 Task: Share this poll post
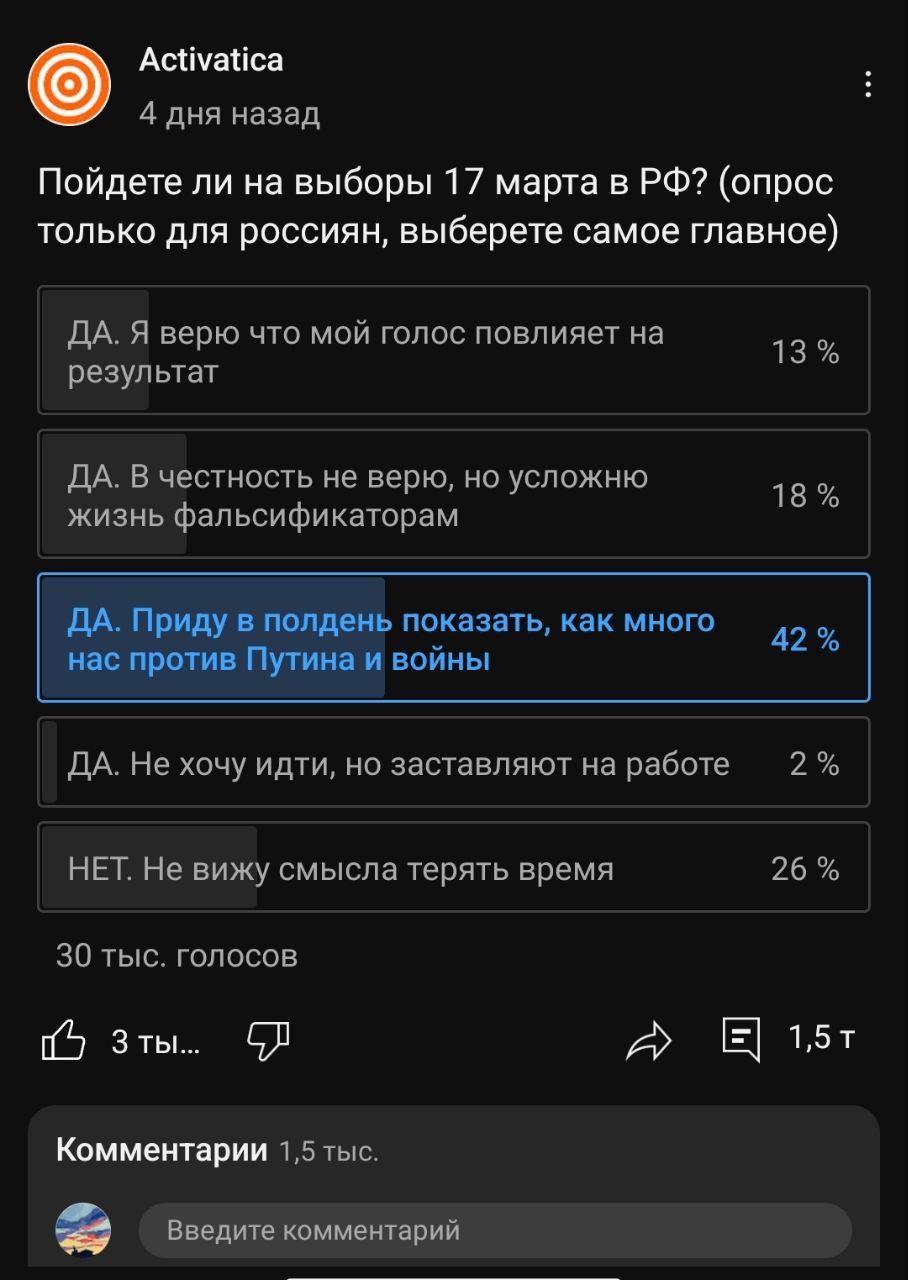coord(647,1040)
